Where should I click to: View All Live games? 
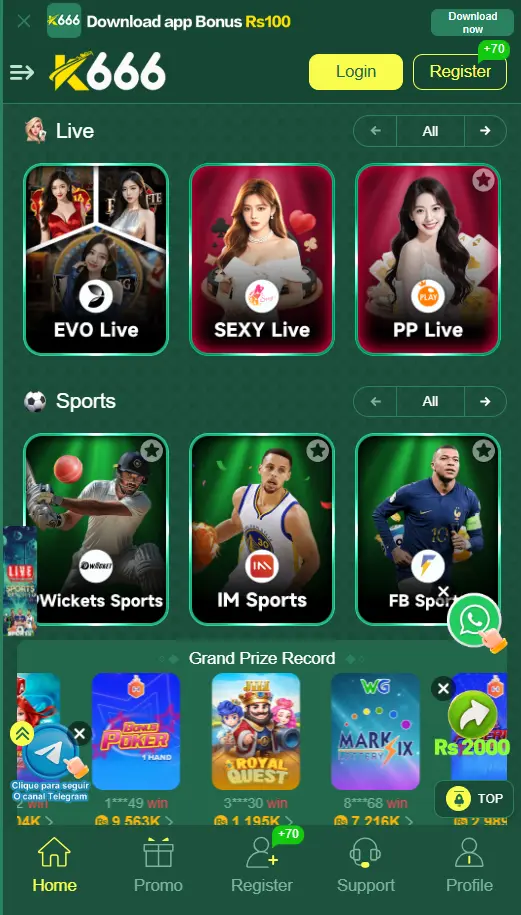tap(430, 131)
